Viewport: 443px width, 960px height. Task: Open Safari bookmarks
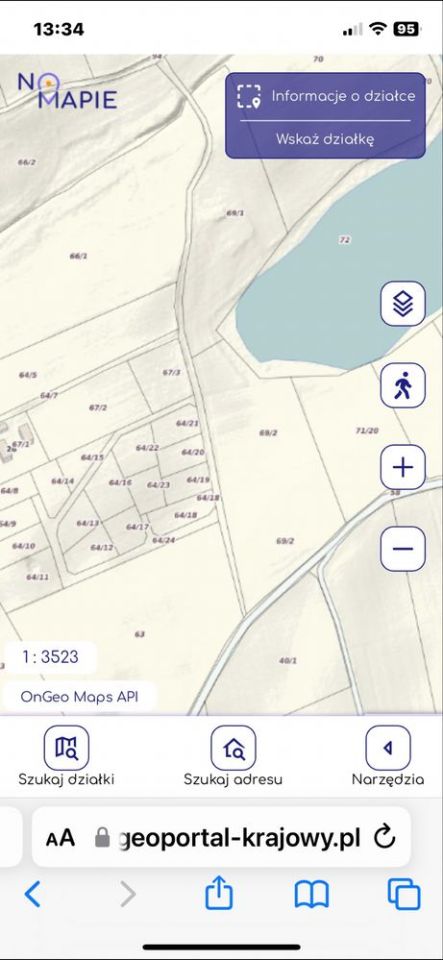(311, 895)
